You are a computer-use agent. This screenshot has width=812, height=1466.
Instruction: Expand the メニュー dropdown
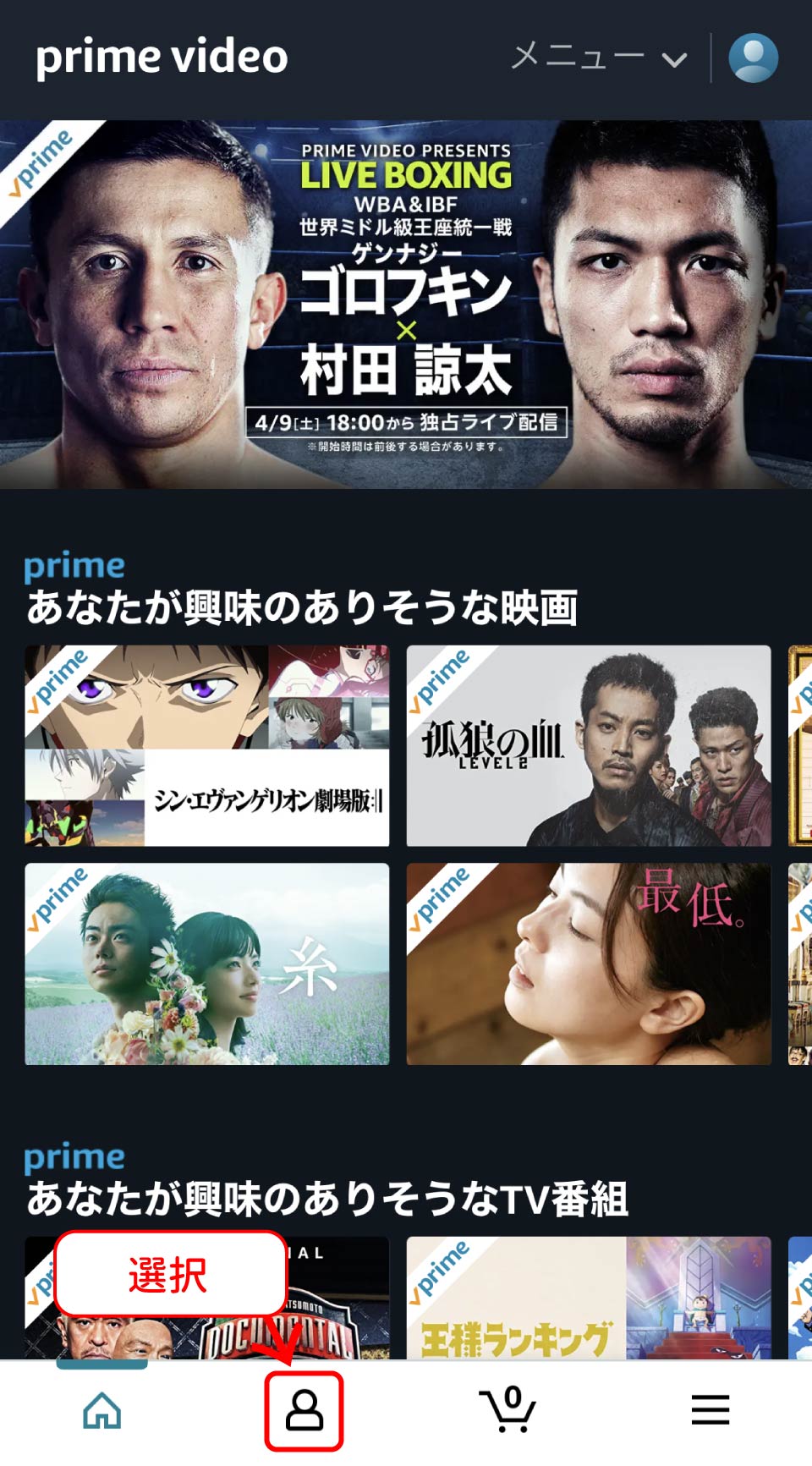click(x=599, y=58)
